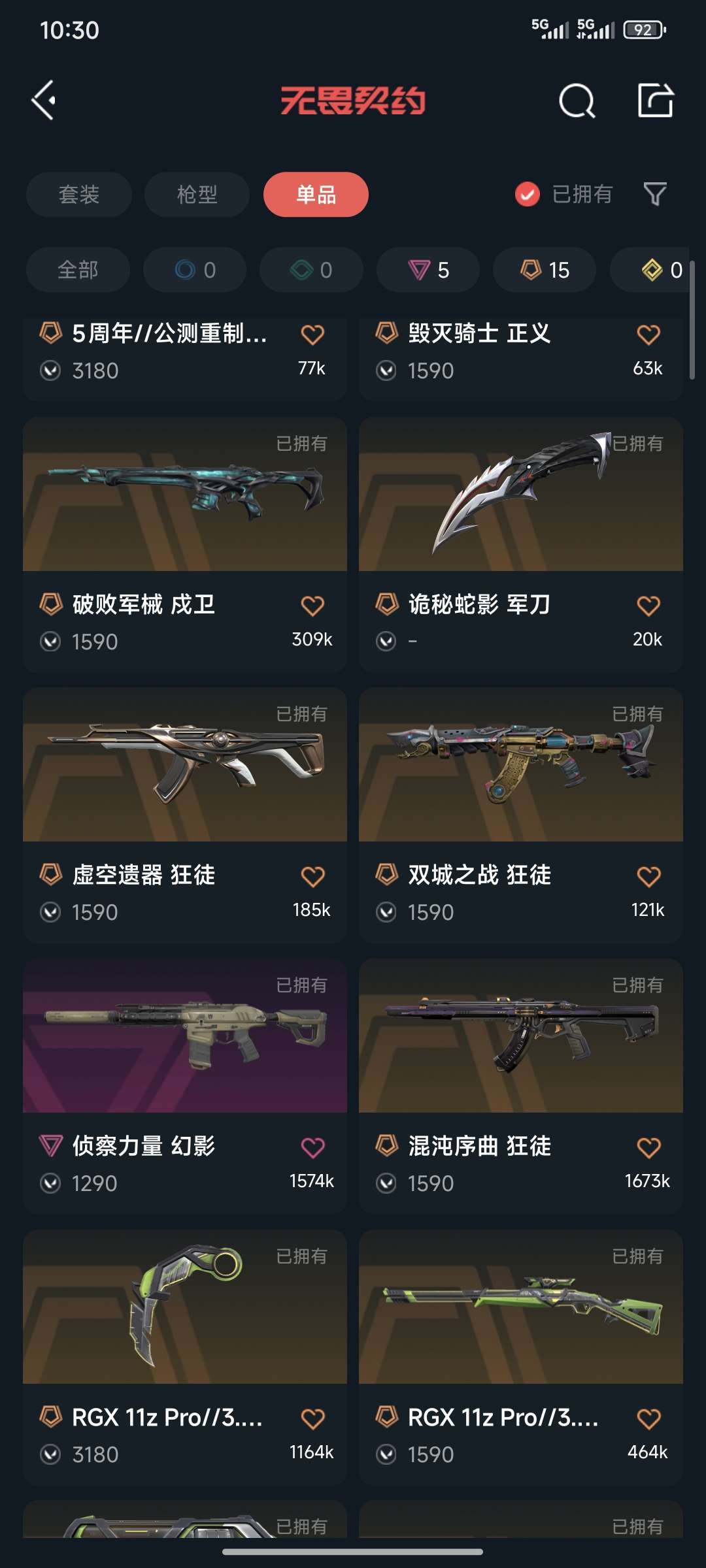Share this page via share icon
706x1568 pixels.
[x=655, y=101]
